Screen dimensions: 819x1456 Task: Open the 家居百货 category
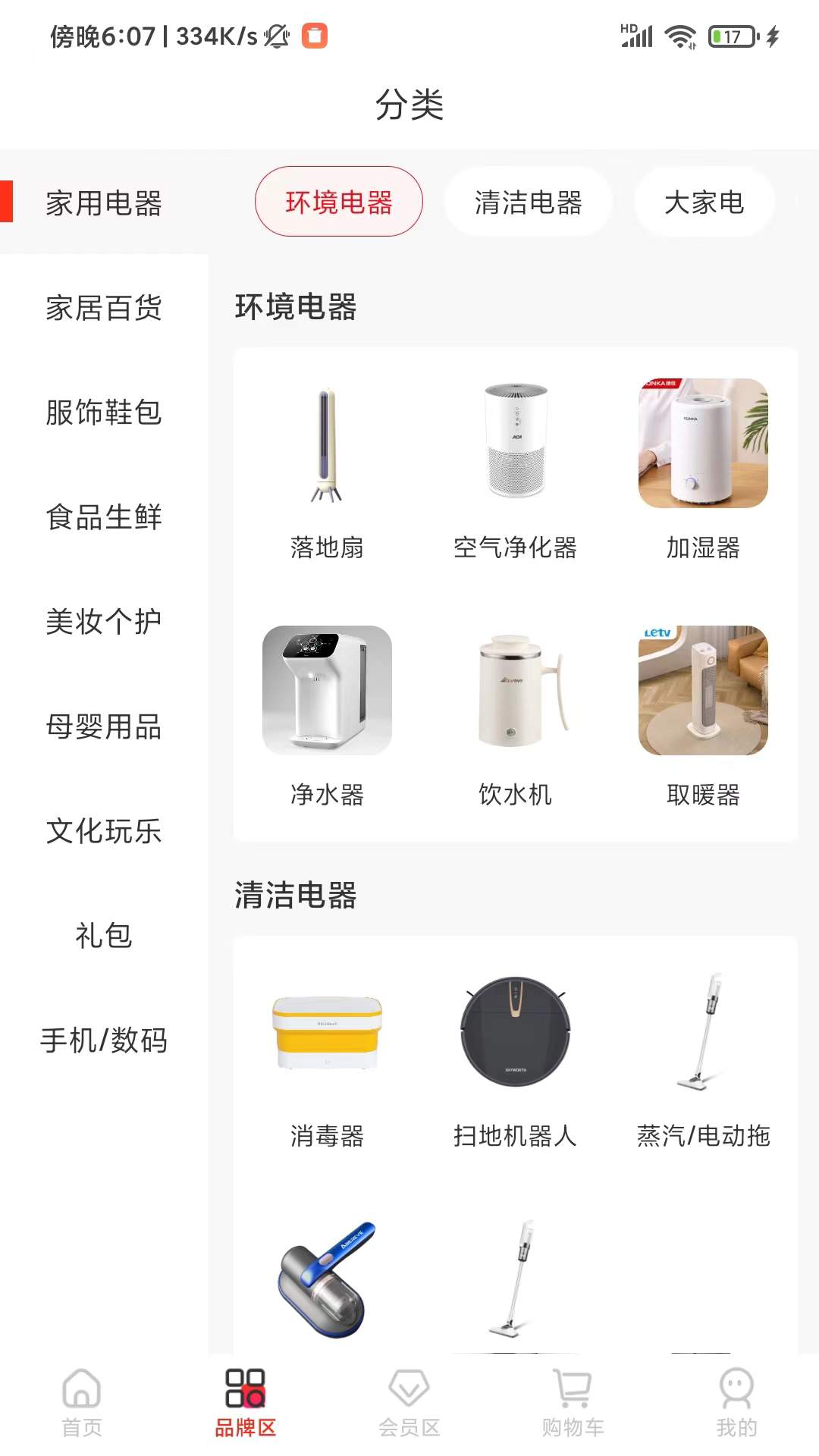pyautogui.click(x=104, y=308)
